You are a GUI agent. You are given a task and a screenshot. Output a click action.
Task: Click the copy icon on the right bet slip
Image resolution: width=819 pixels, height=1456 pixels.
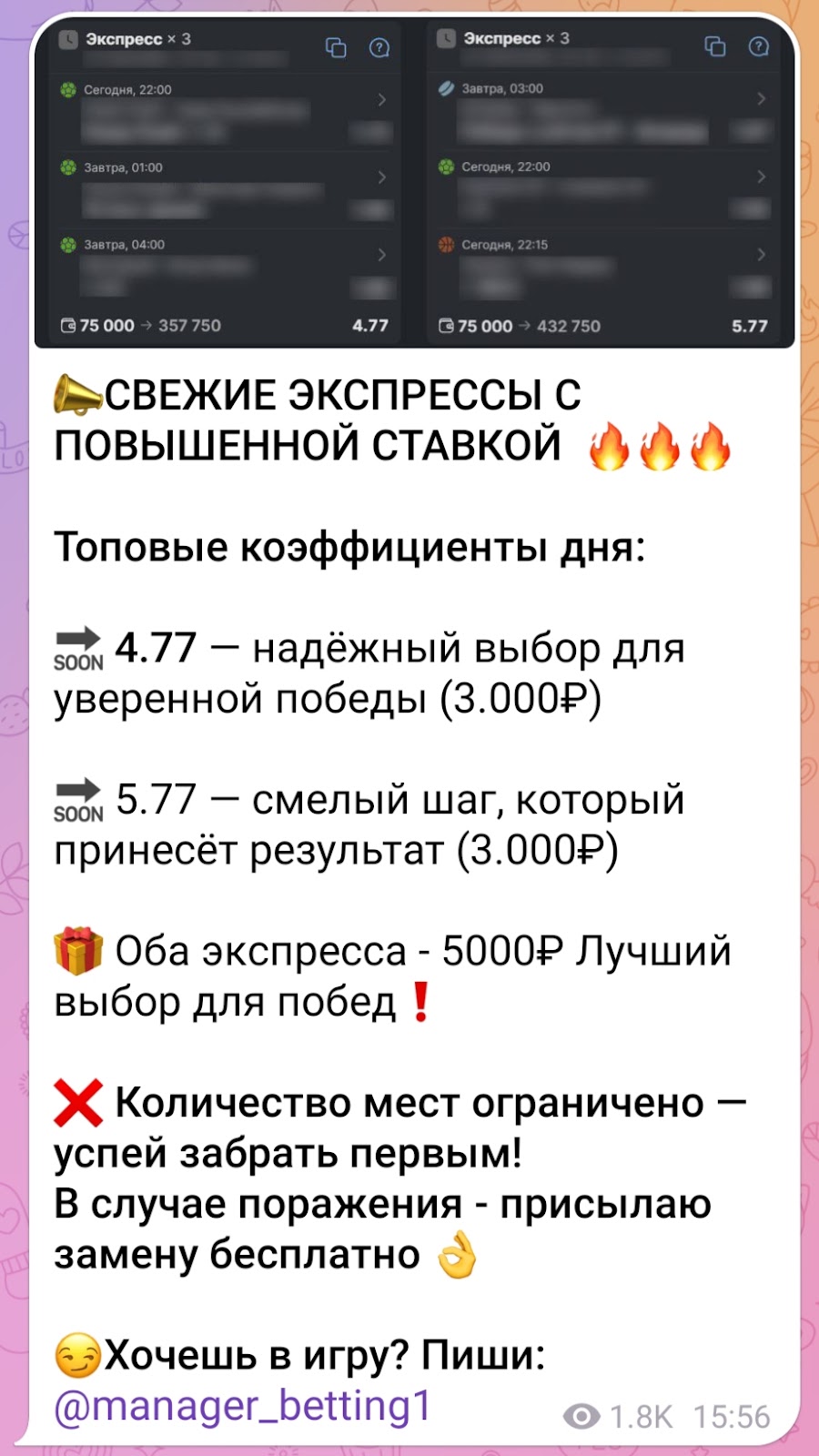[713, 48]
